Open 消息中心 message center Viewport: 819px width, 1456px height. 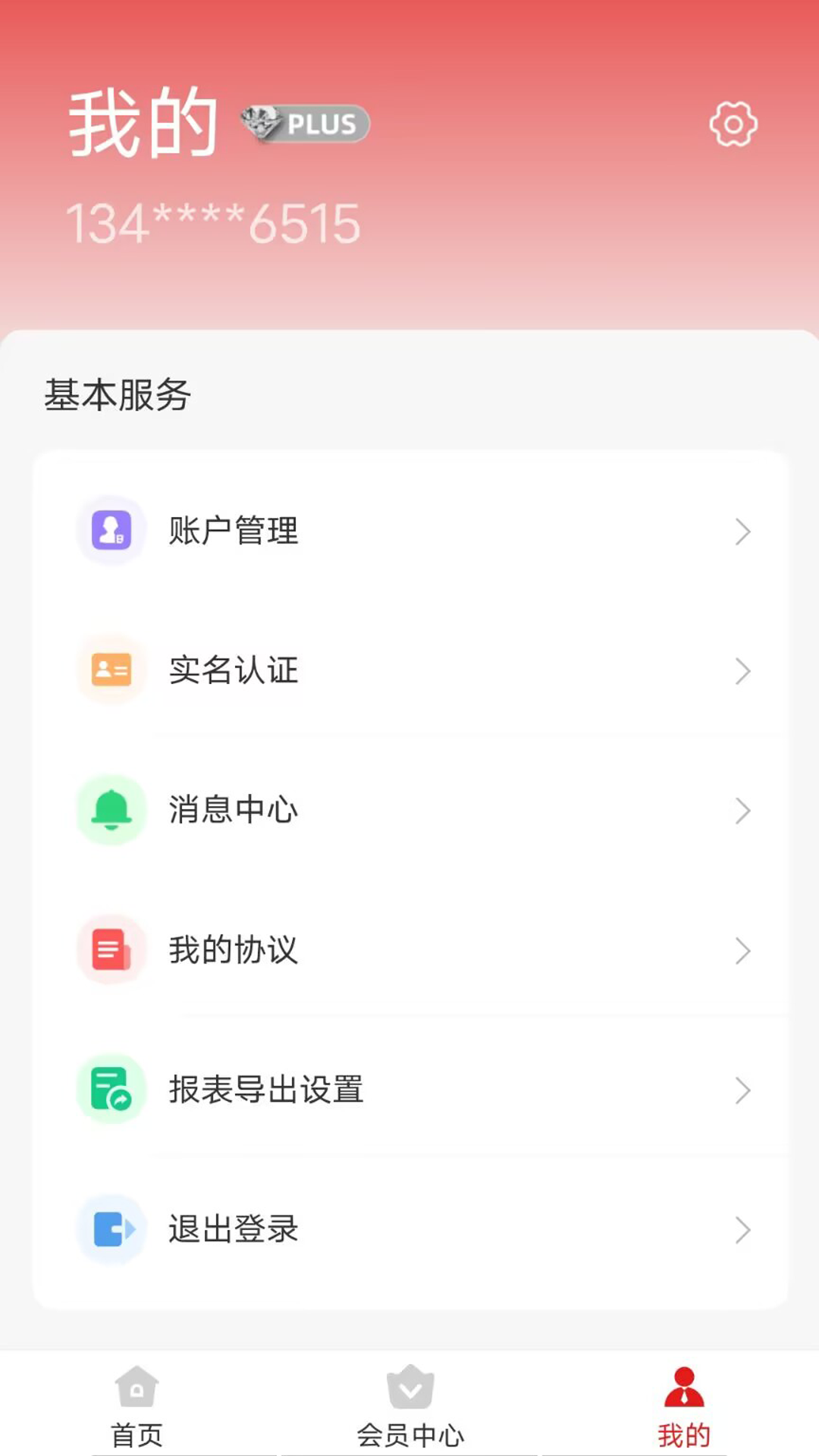pos(409,810)
